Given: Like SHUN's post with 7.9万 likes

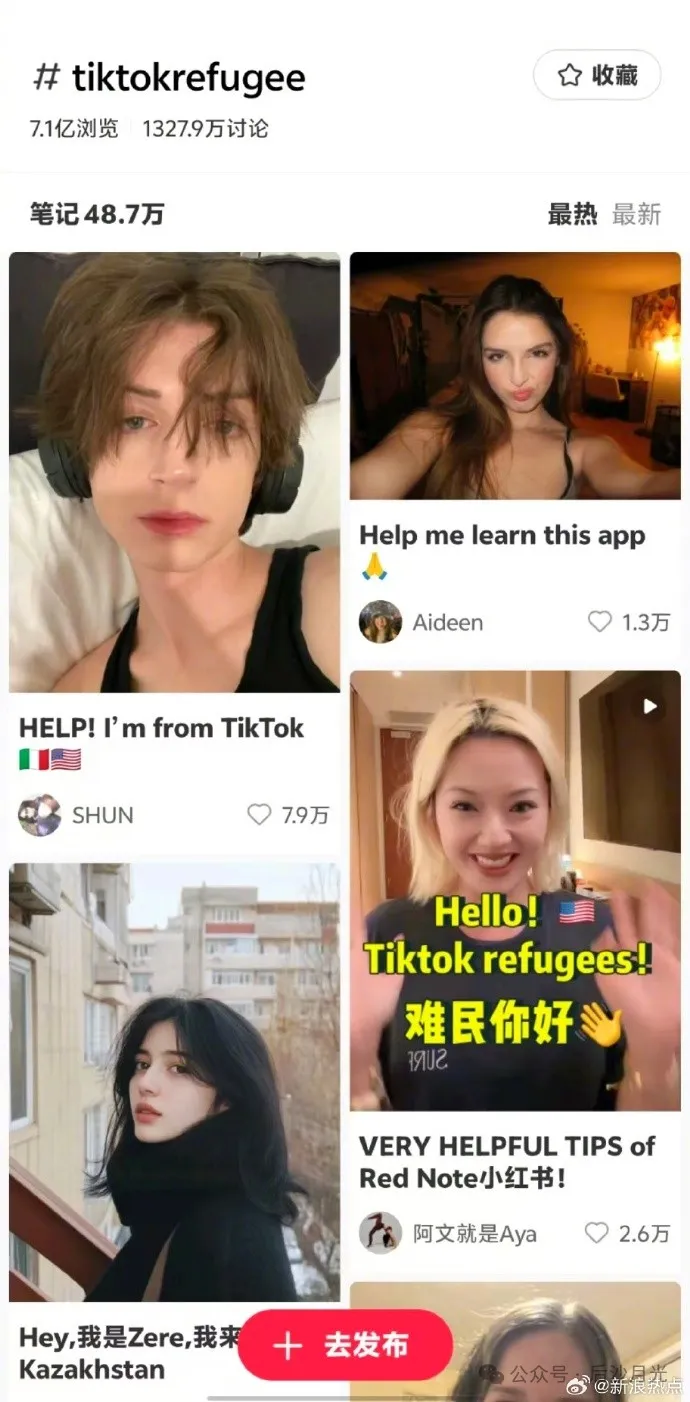Looking at the screenshot, I should [260, 815].
